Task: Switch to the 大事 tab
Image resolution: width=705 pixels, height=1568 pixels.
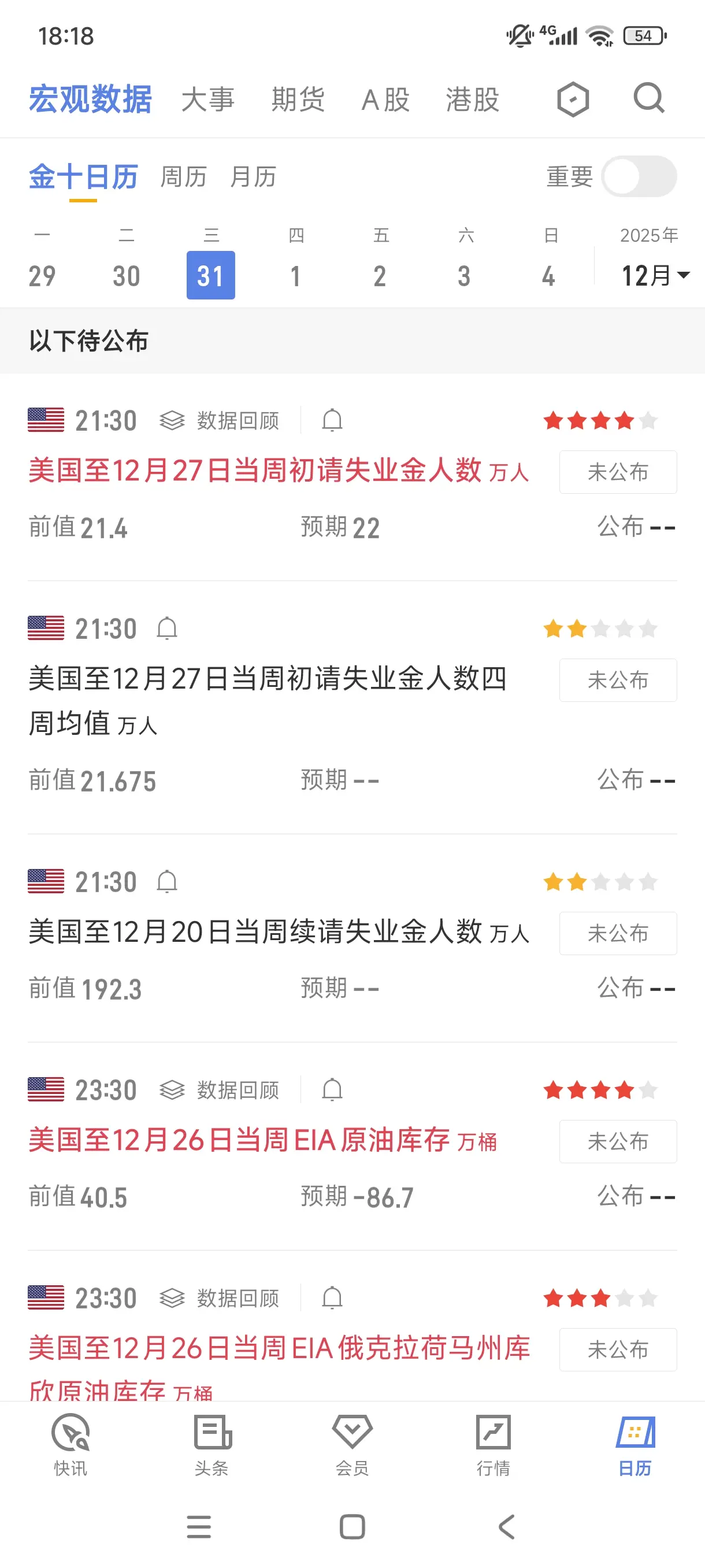Action: [208, 99]
